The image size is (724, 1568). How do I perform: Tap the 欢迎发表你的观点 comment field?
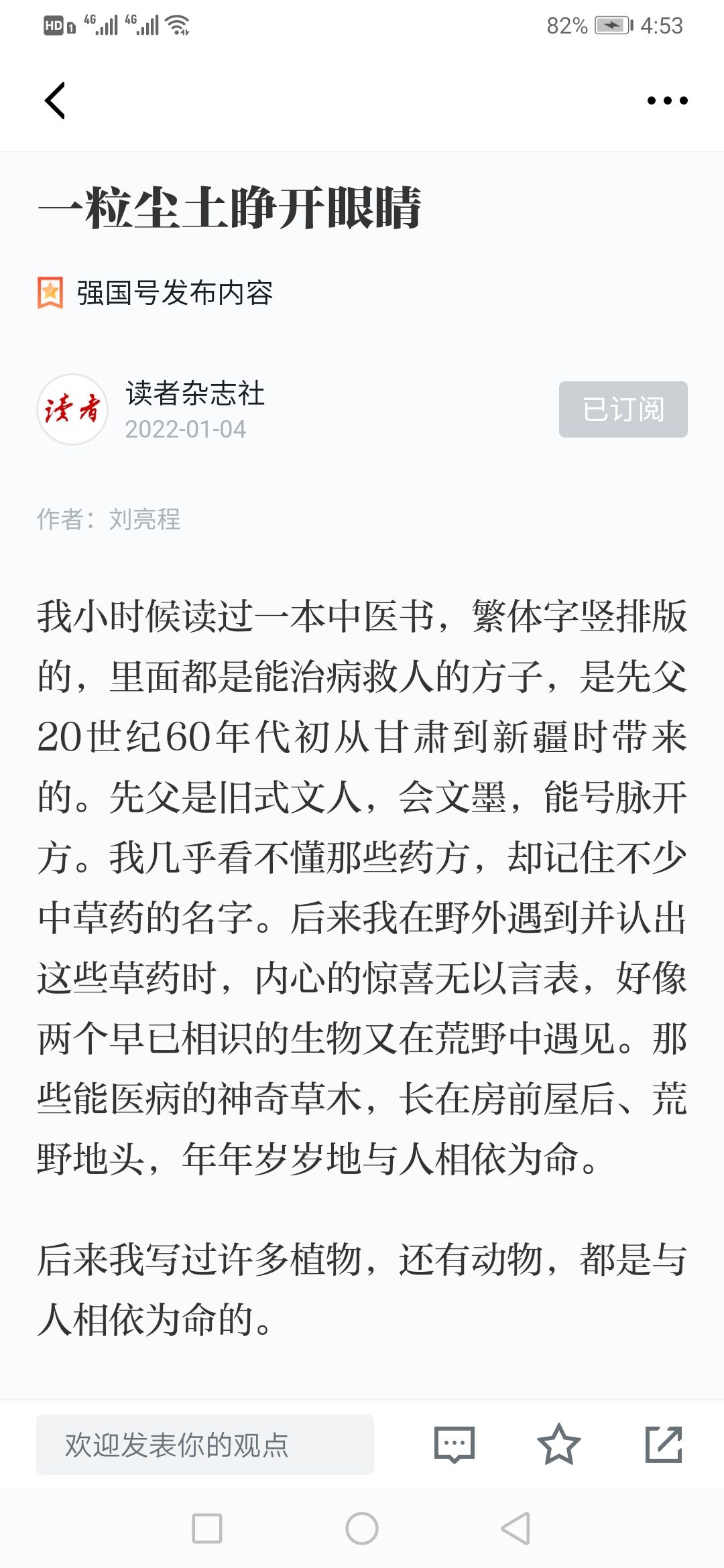pyautogui.click(x=205, y=1445)
